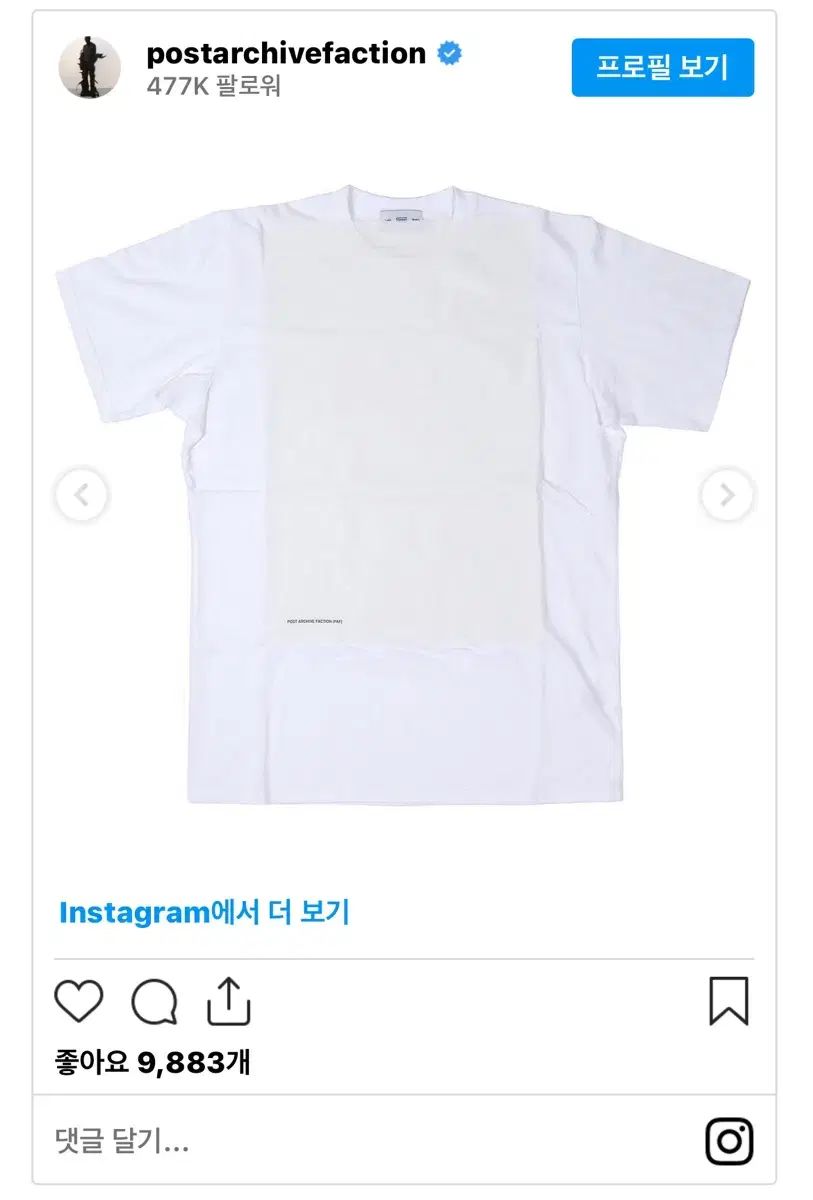Show the next photo in the carousel
This screenshot has height=1200, width=813.
pyautogui.click(x=727, y=494)
